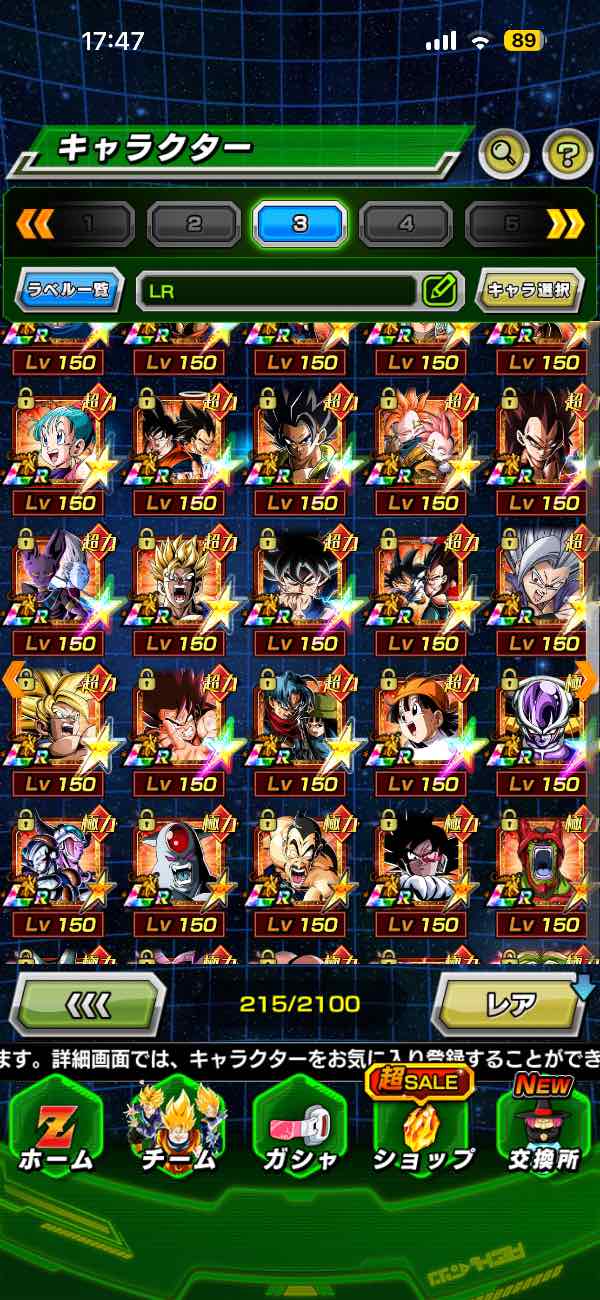Open the magnifying glass search icon
The height and width of the screenshot is (1300, 600).
[504, 153]
